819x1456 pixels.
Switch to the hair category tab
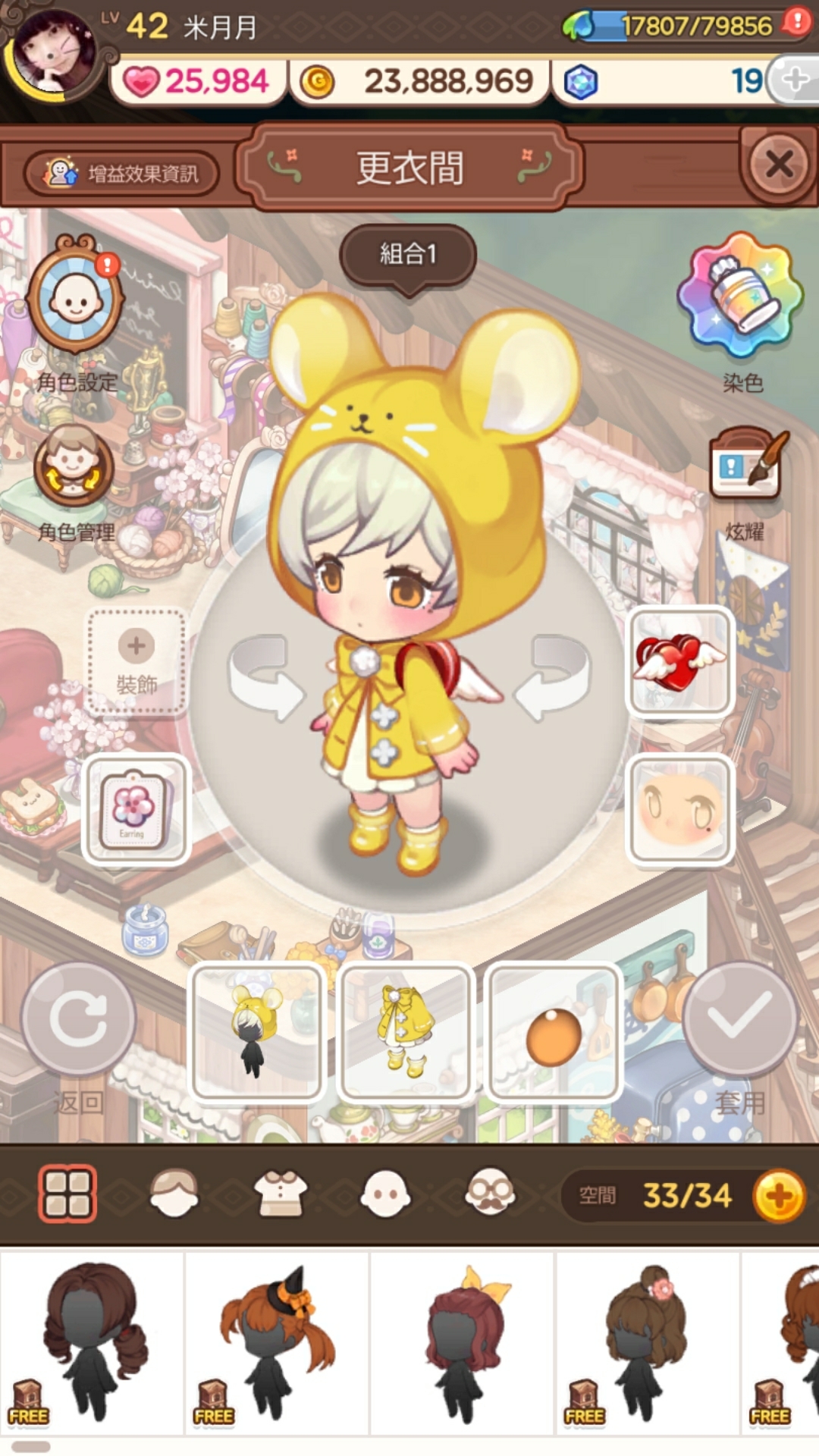[x=174, y=1193]
